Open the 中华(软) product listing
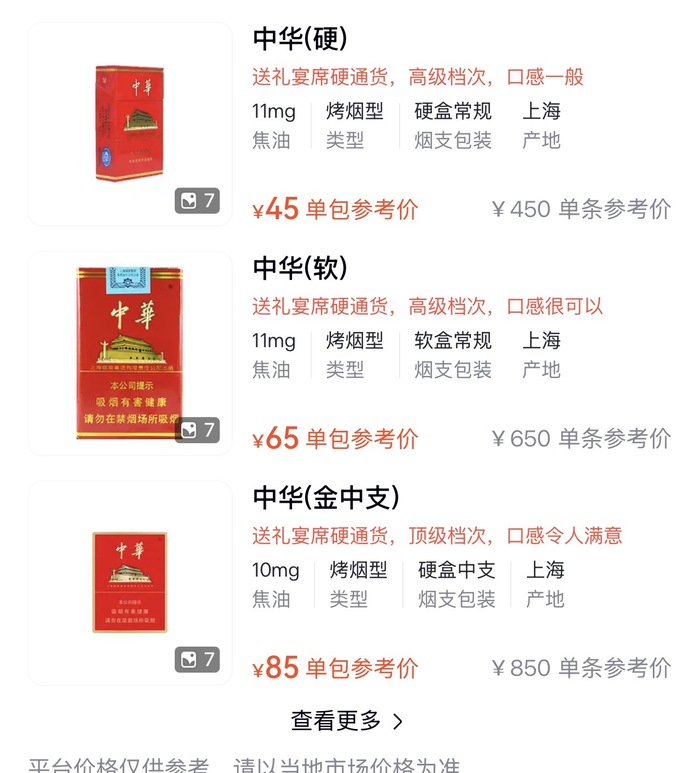700x773 pixels. pyautogui.click(x=300, y=268)
